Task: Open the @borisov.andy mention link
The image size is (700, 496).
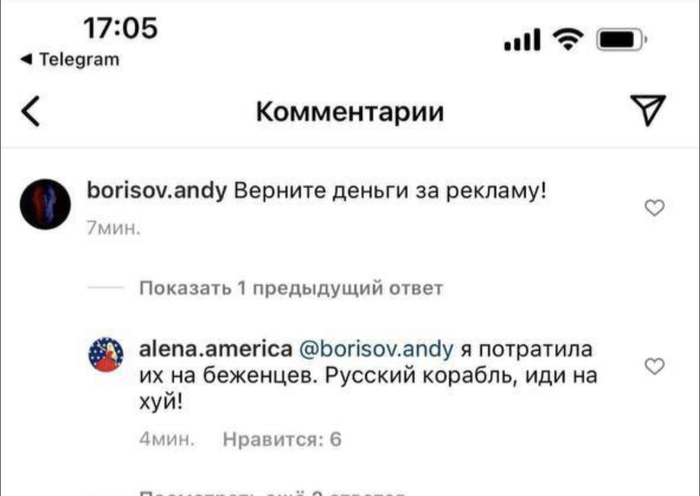Action: point(377,349)
